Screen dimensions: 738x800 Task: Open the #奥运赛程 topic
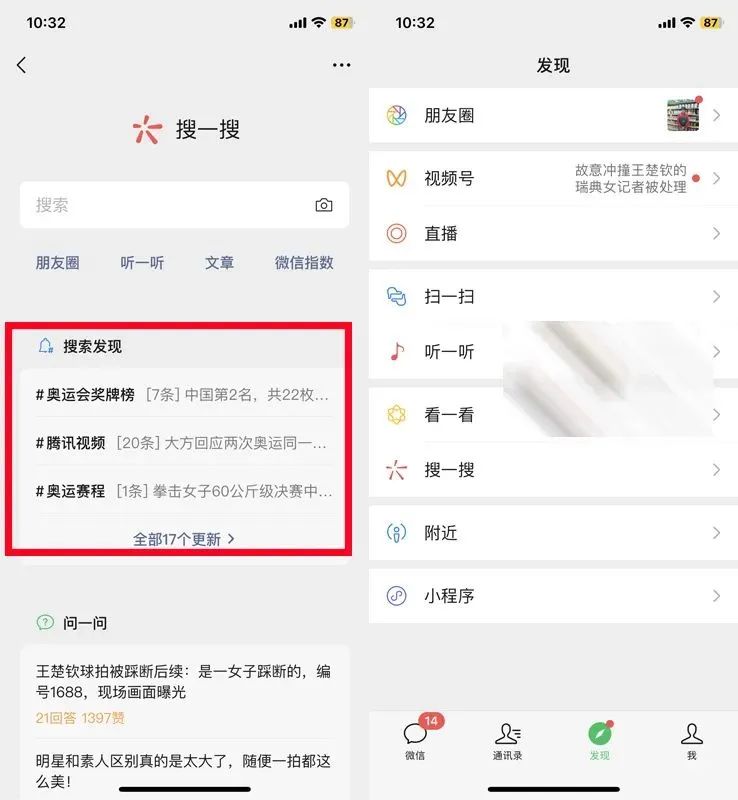point(184,491)
